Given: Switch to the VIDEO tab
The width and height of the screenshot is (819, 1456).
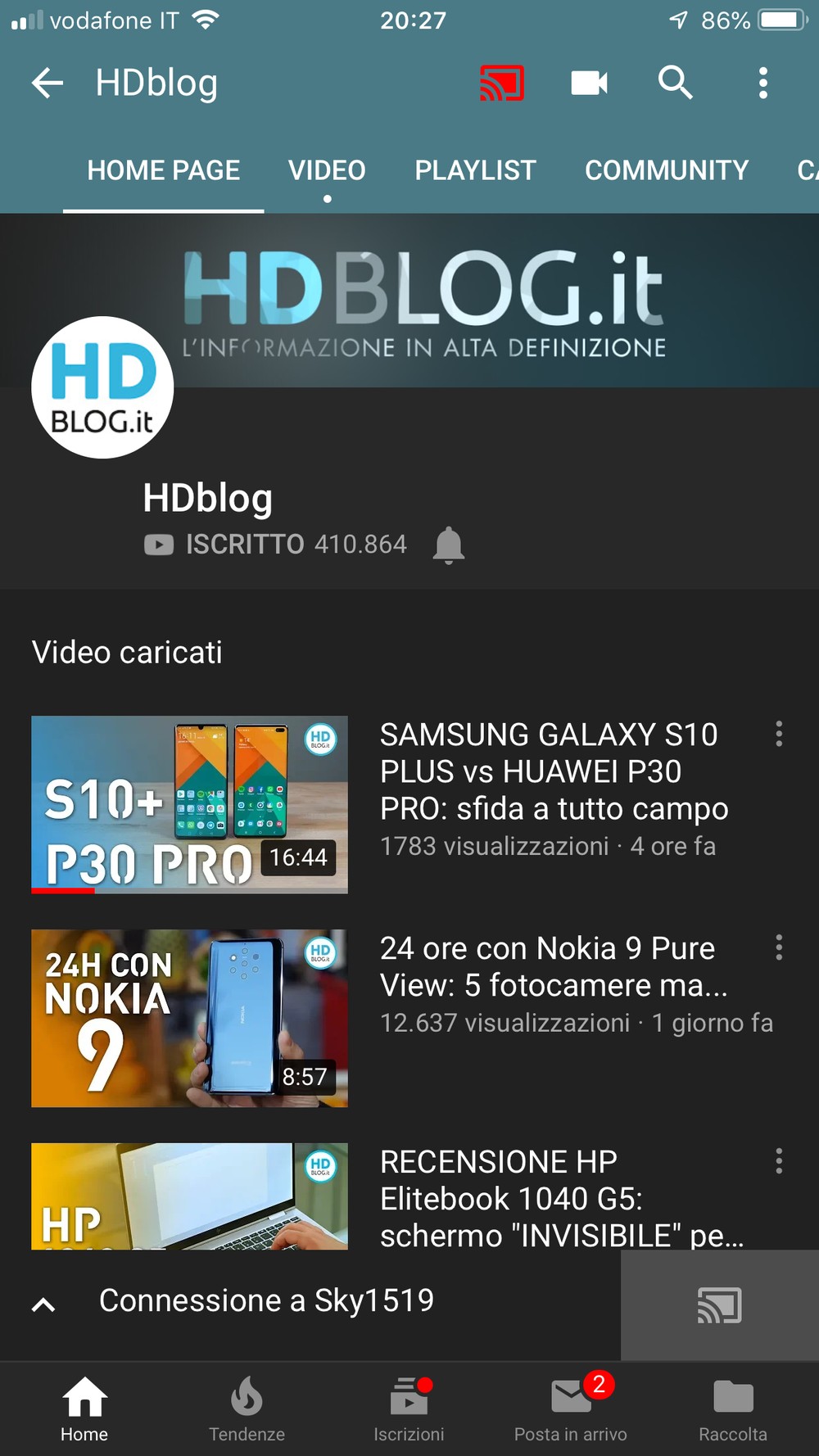Looking at the screenshot, I should [327, 170].
